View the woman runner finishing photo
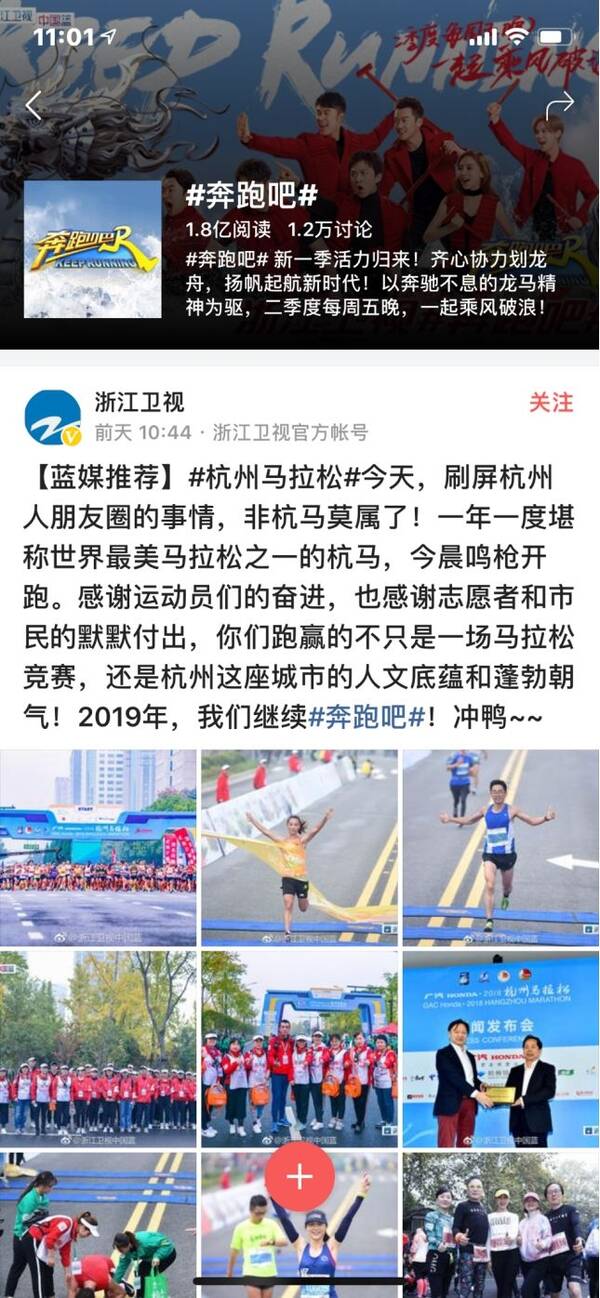The width and height of the screenshot is (600, 1298). tap(299, 847)
